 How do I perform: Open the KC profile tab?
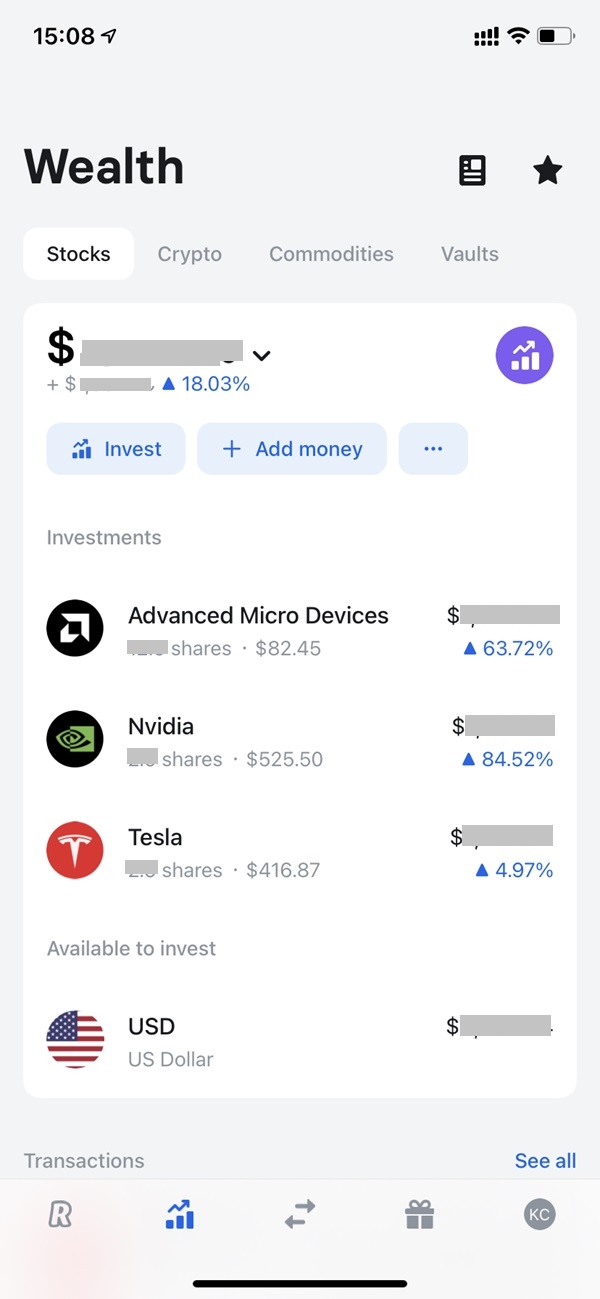coord(539,1215)
